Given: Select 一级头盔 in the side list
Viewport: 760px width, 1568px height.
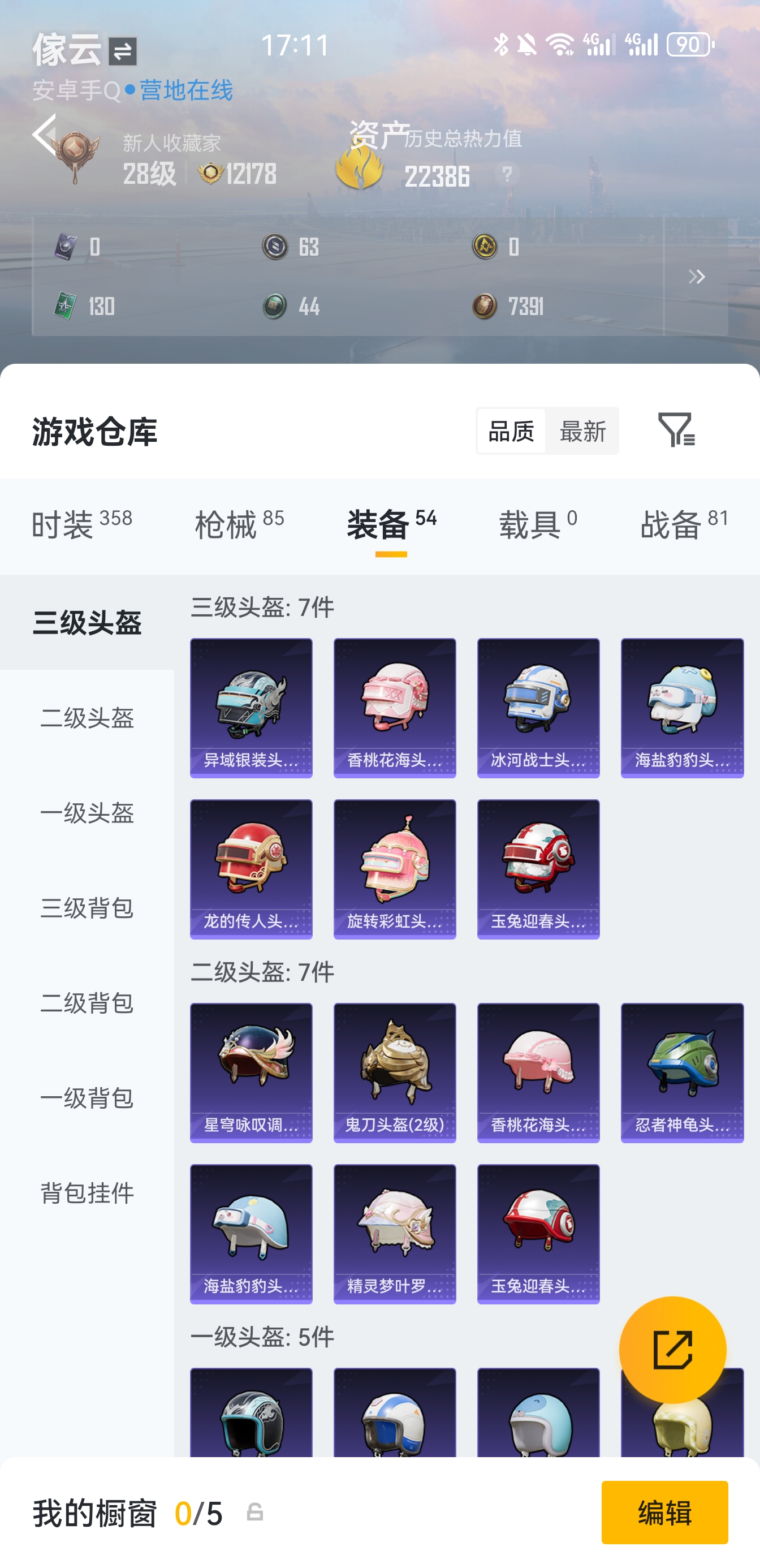Looking at the screenshot, I should coord(87,813).
